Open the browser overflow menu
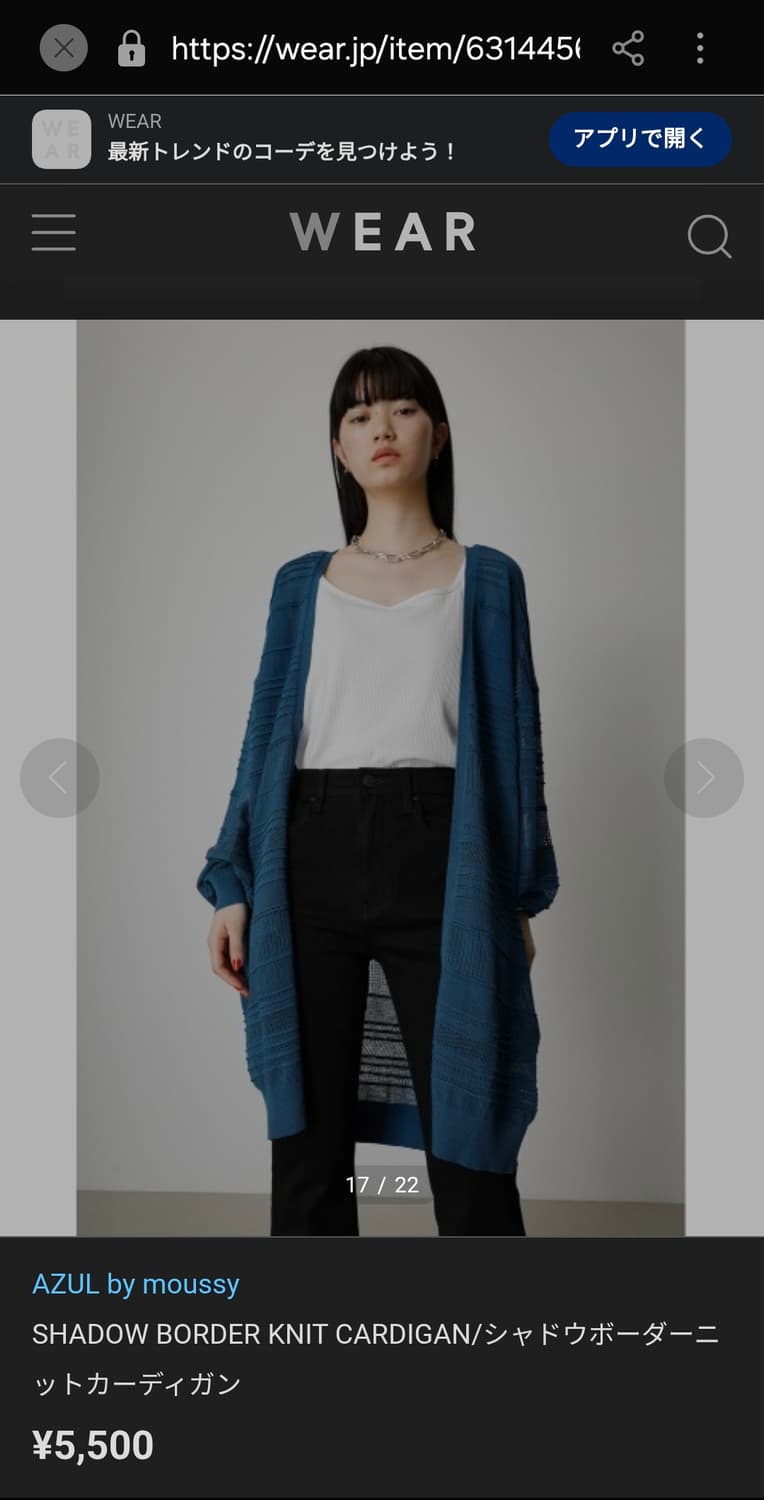The height and width of the screenshot is (1500, 764). (x=700, y=47)
